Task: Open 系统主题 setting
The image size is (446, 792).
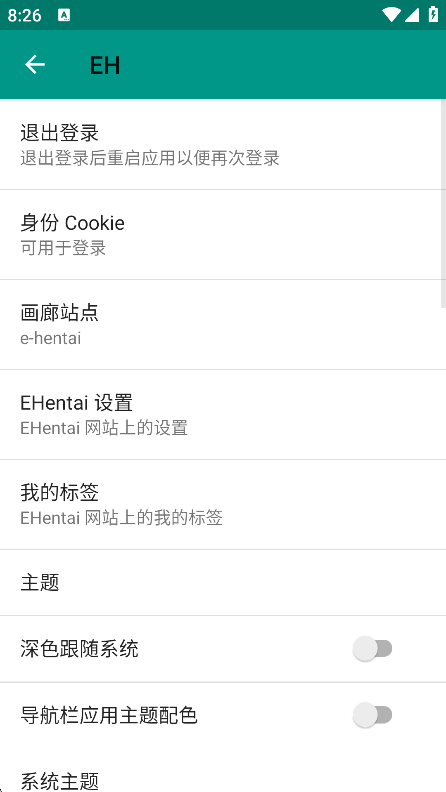Action: pos(223,773)
